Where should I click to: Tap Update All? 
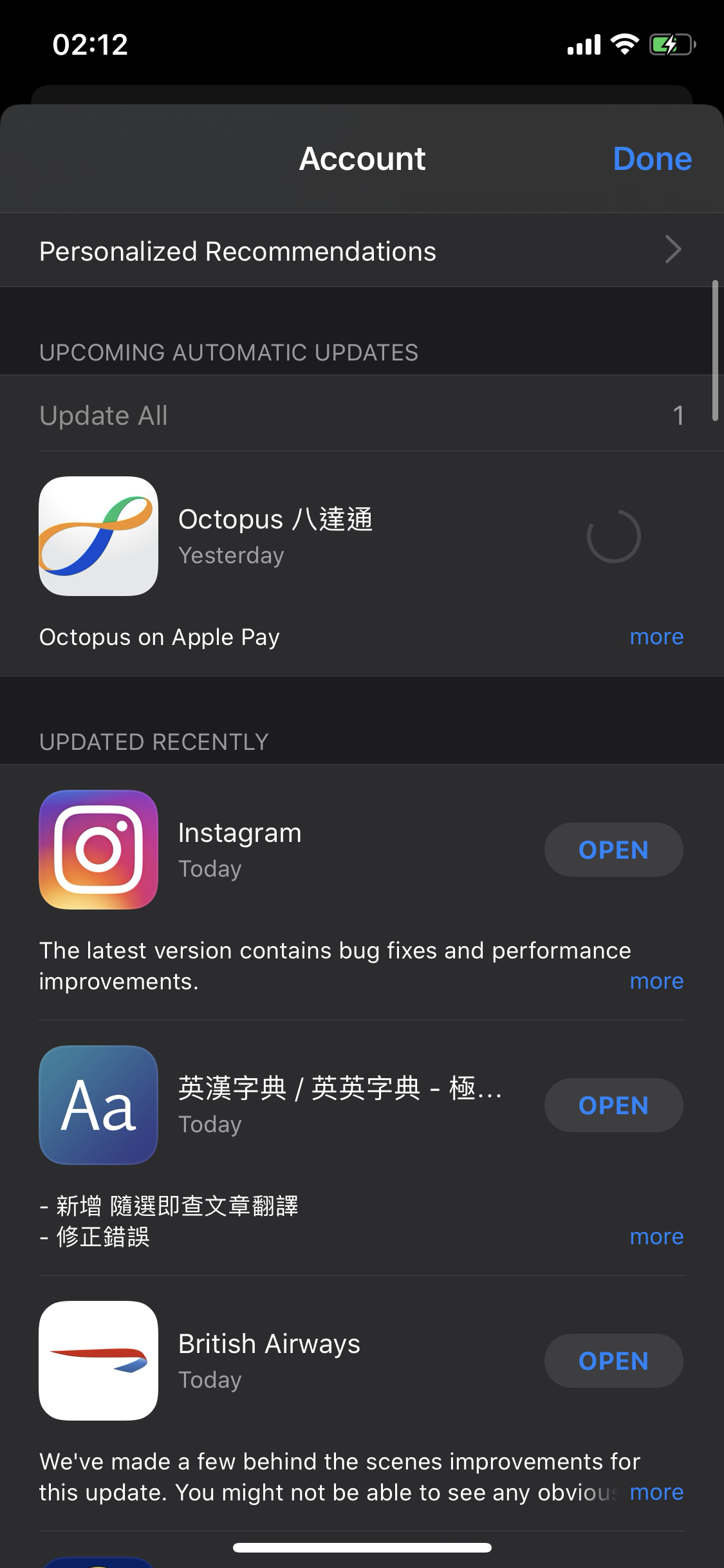pos(104,415)
